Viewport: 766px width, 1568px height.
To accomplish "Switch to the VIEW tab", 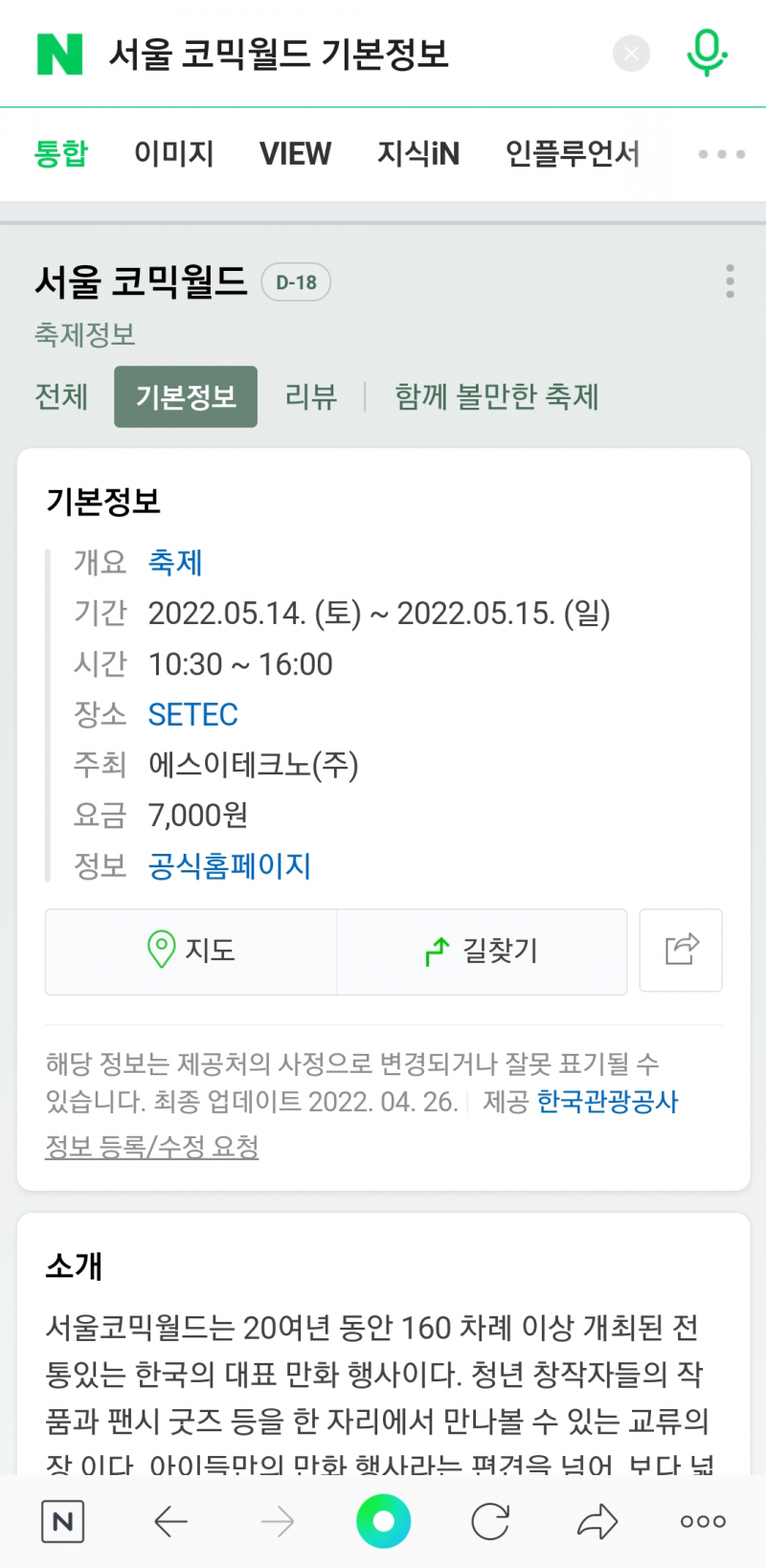I will (x=295, y=153).
